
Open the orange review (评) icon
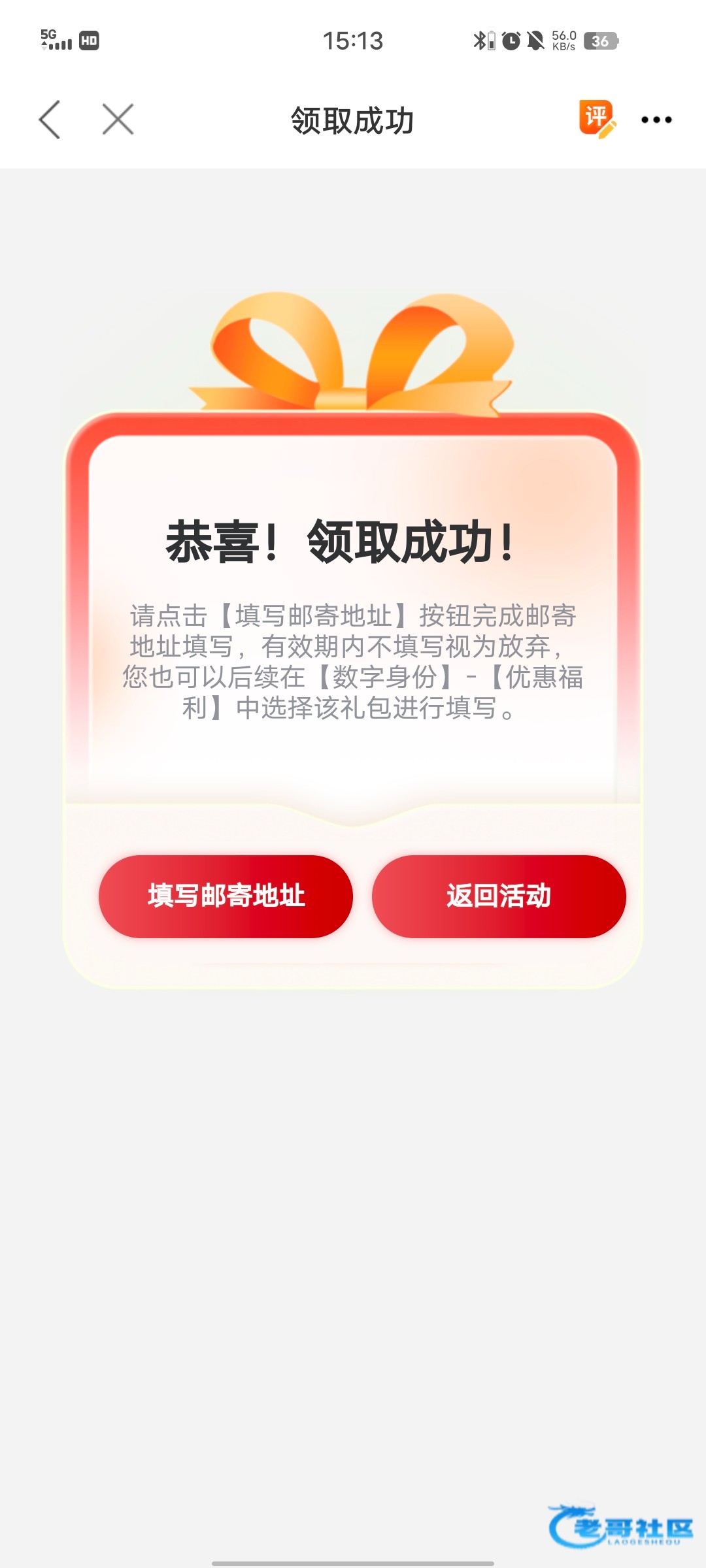click(596, 119)
